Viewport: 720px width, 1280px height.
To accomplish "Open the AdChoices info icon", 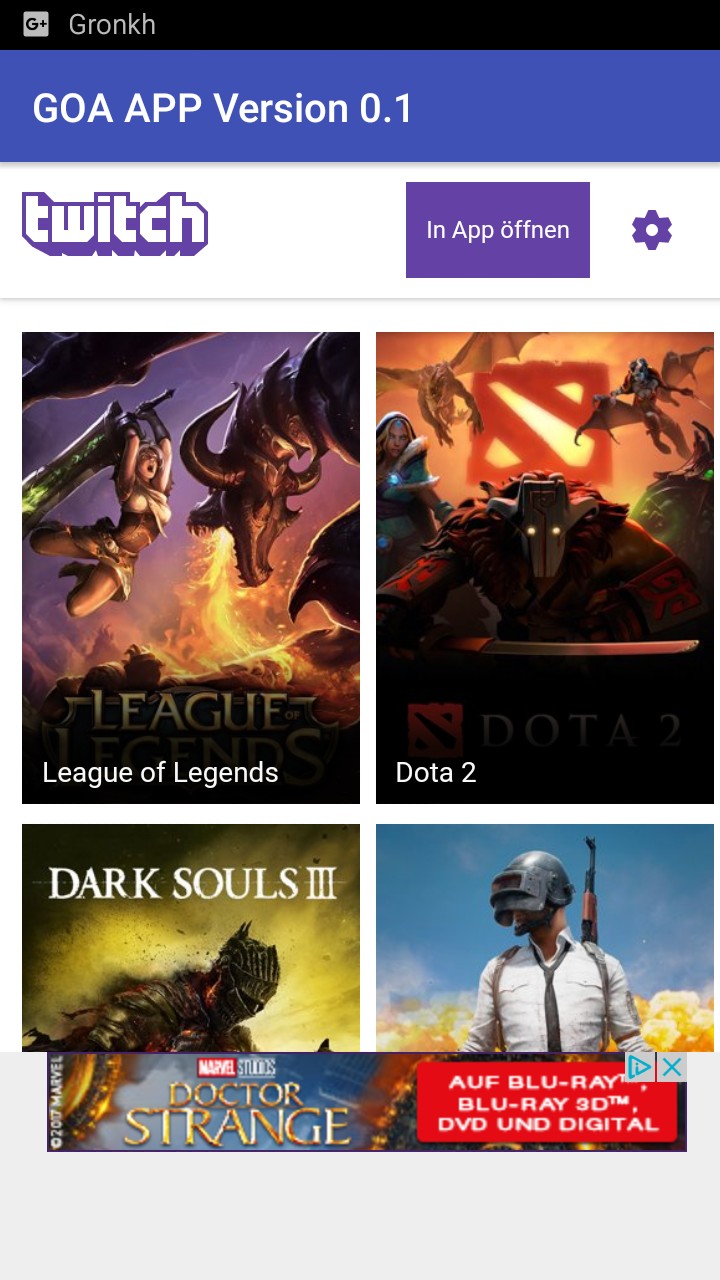I will click(x=641, y=1067).
